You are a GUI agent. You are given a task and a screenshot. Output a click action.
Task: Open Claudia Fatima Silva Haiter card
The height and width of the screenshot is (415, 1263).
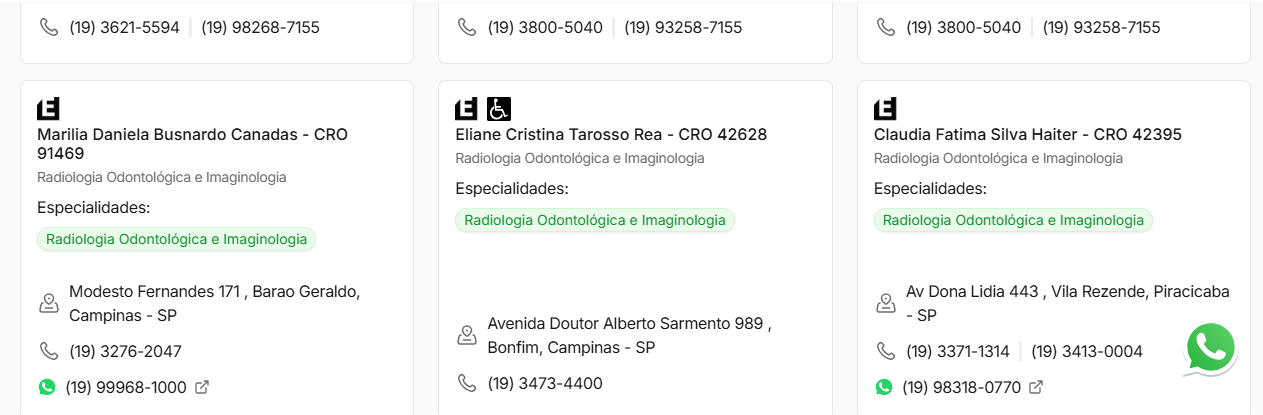1028,134
